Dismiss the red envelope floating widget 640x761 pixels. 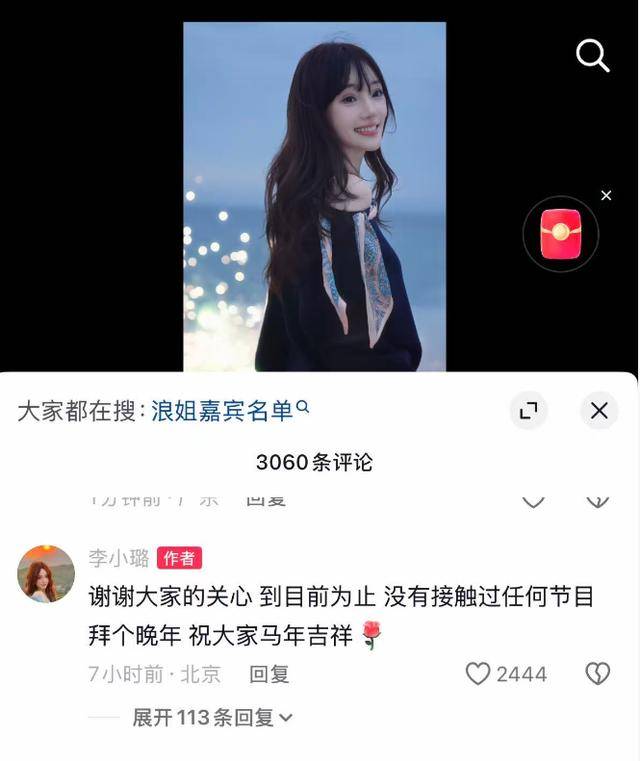pyautogui.click(x=606, y=196)
